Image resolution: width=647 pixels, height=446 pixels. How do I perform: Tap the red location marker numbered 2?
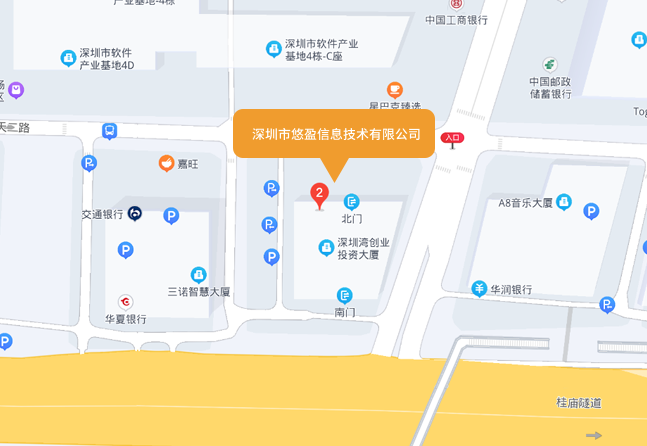tap(319, 194)
